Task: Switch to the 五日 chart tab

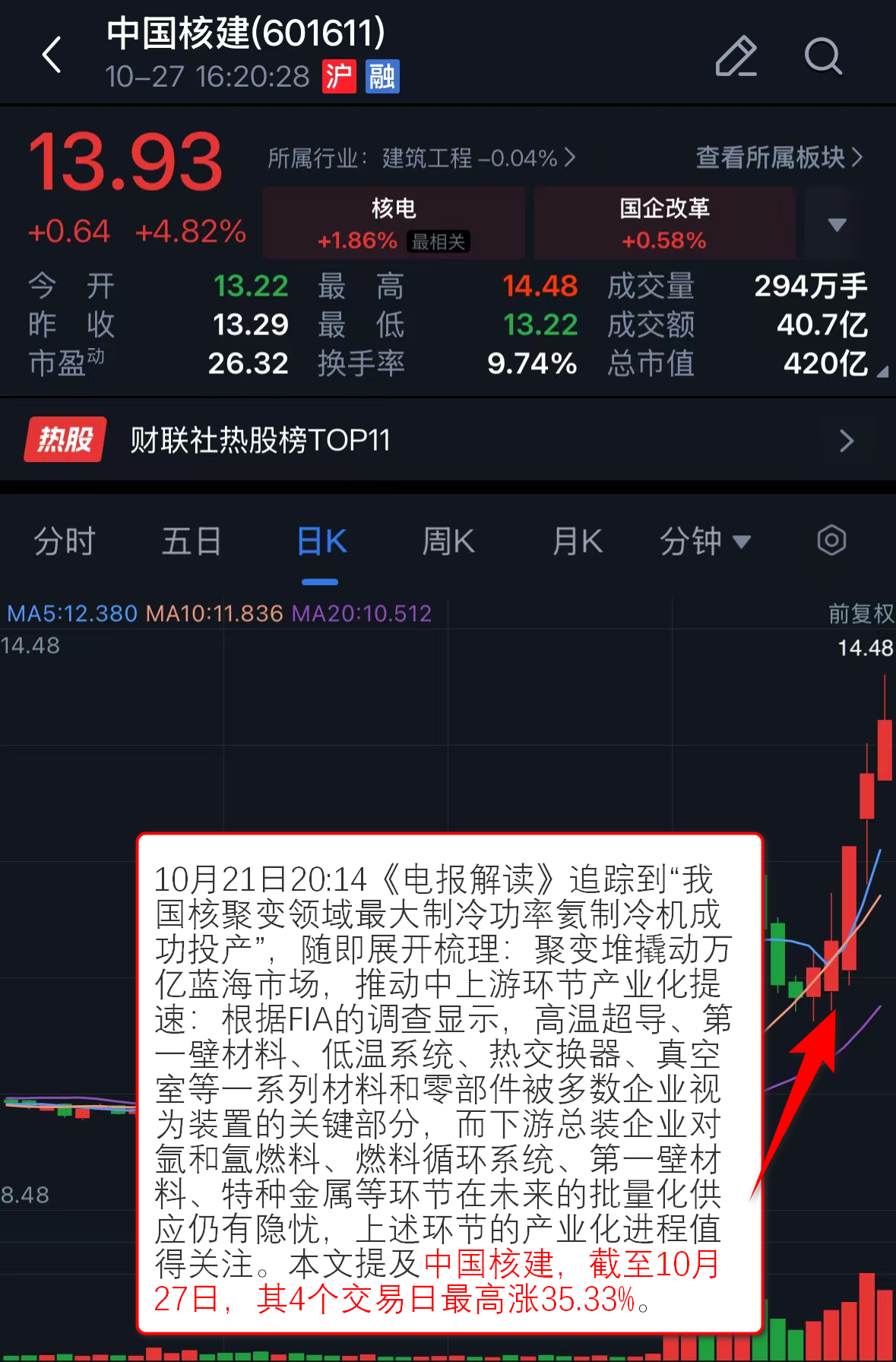Action: coord(192,542)
